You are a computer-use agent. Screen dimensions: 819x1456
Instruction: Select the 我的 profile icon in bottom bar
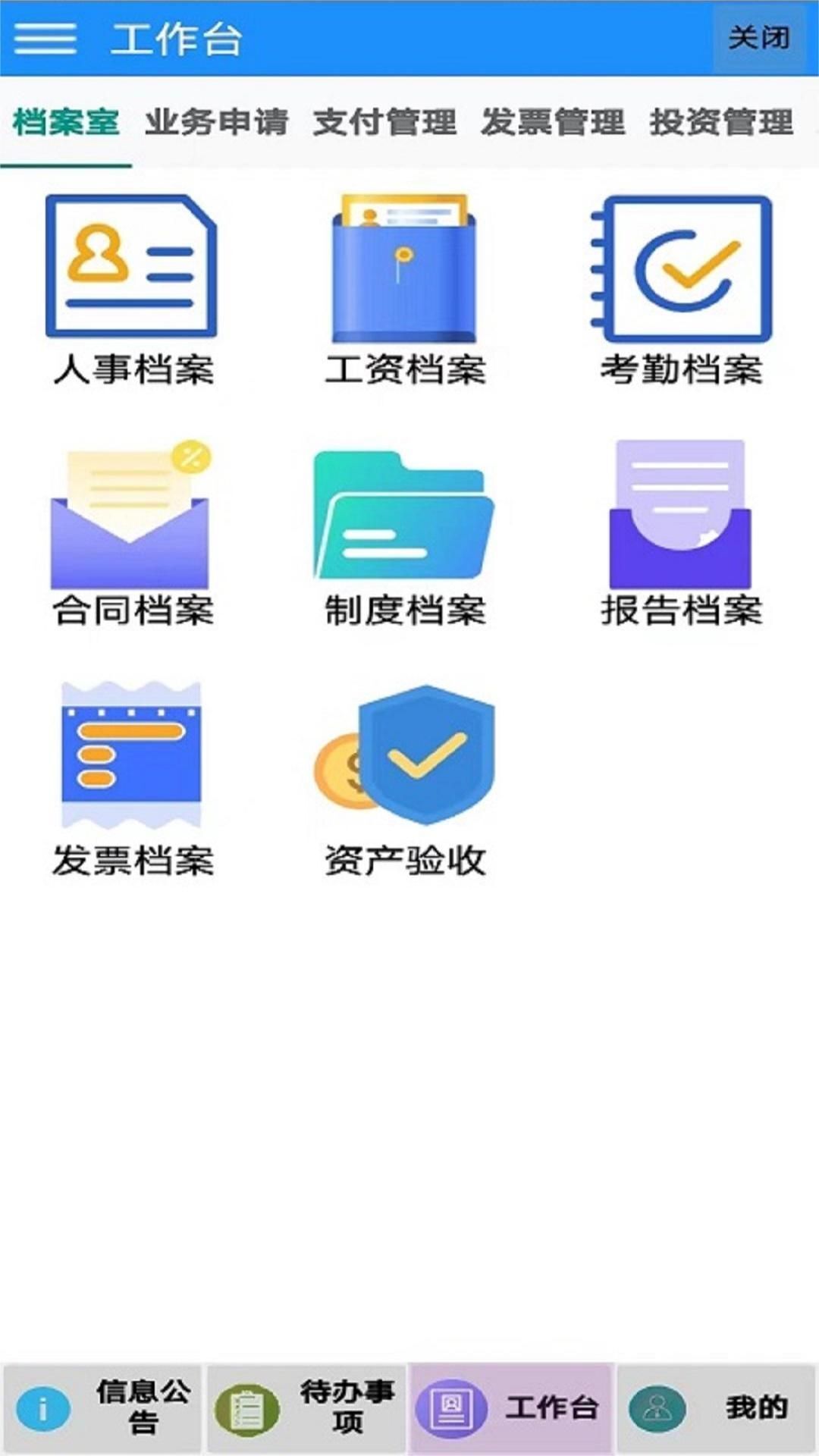[658, 1407]
